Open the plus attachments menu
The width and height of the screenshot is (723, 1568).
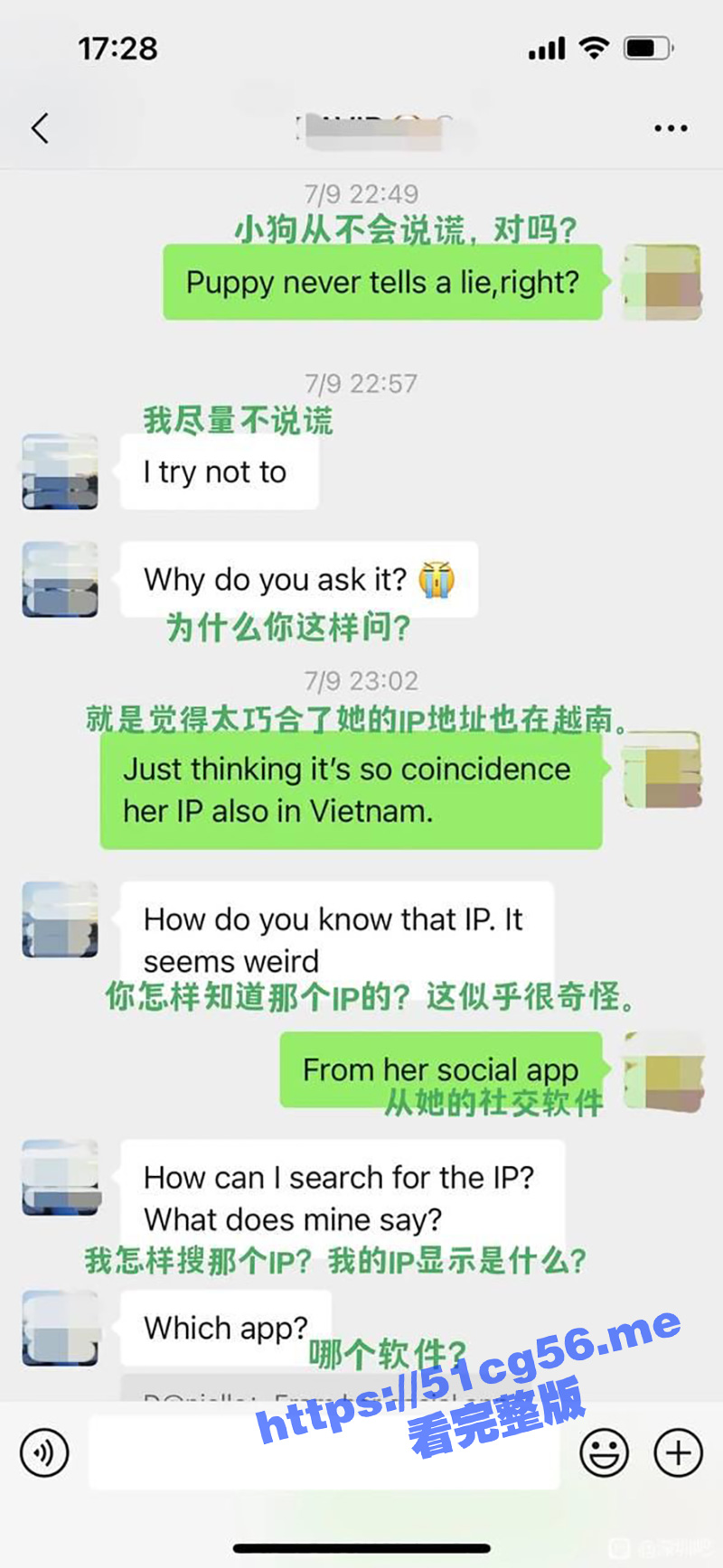[678, 1452]
